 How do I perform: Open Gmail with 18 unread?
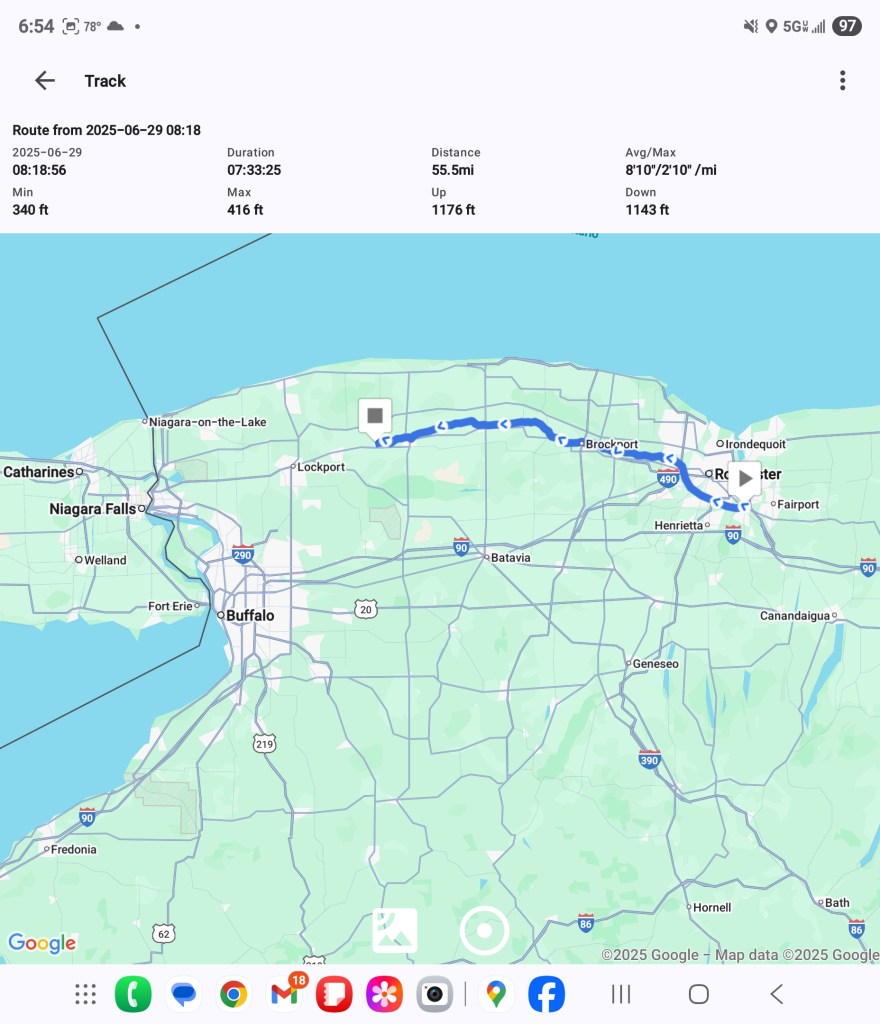(285, 994)
